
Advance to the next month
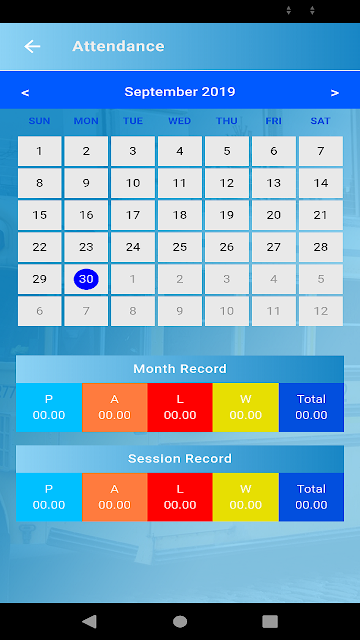click(335, 93)
